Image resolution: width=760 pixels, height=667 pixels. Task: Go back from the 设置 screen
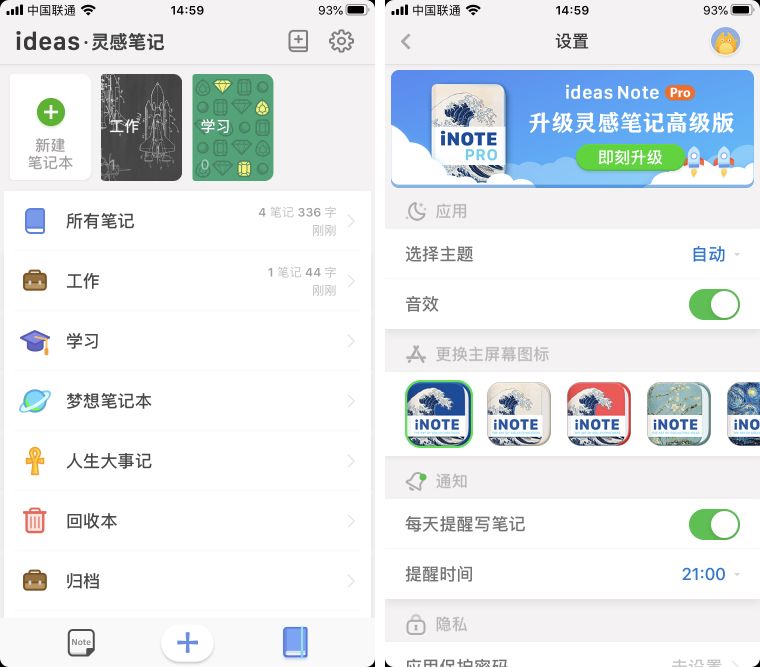pos(406,42)
